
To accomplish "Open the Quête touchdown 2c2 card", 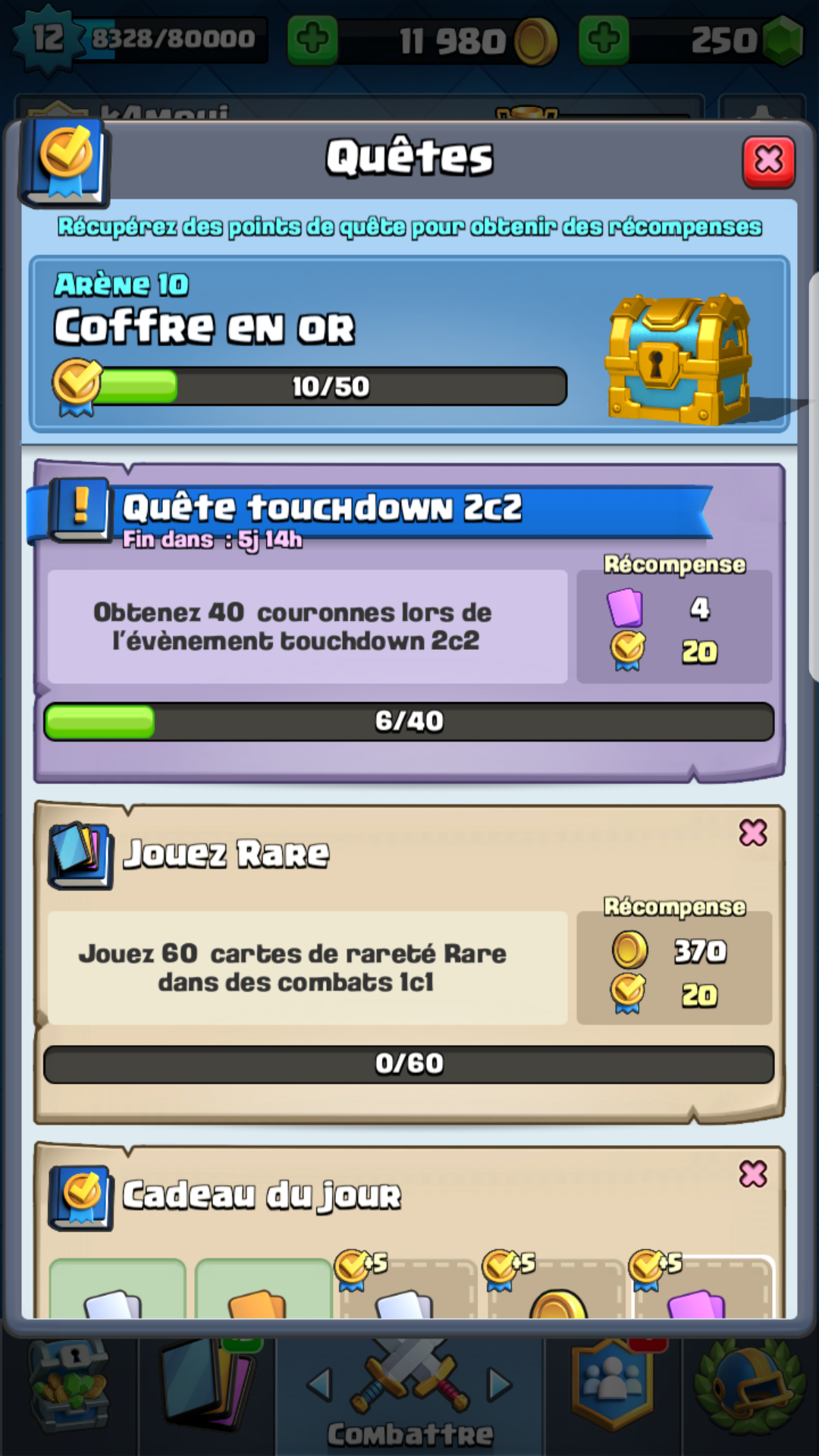I will click(409, 622).
